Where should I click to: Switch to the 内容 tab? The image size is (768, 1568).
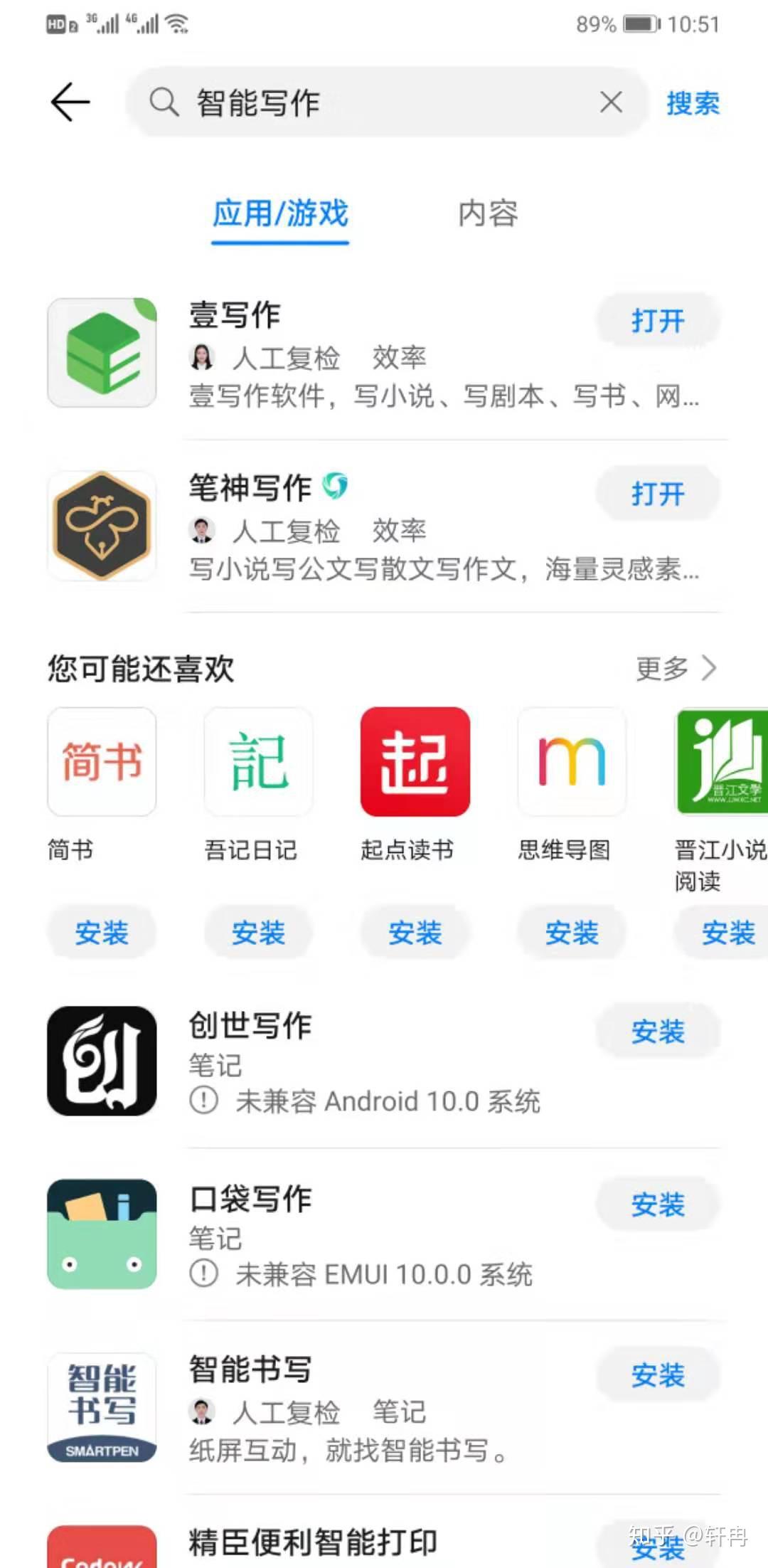pos(488,213)
